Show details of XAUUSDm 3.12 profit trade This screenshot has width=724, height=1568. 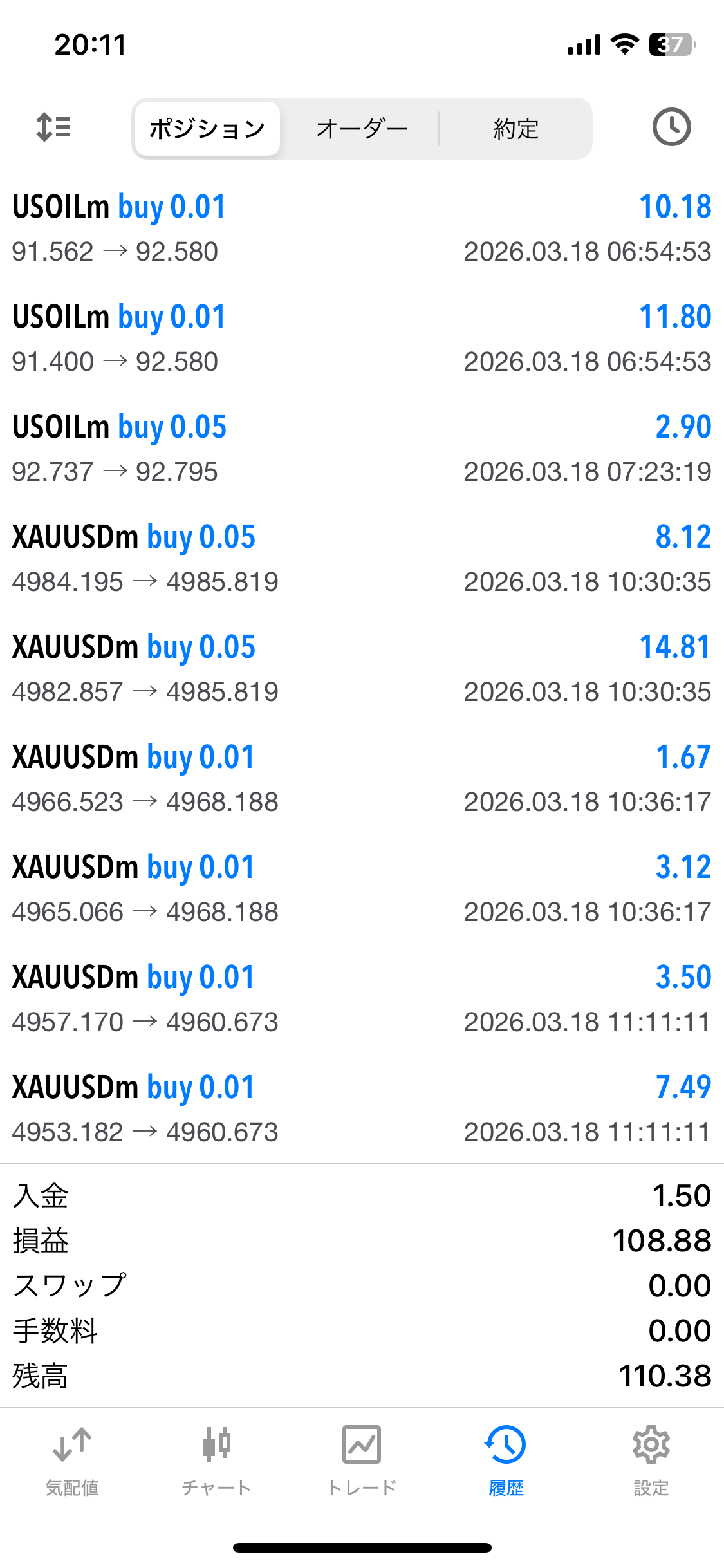pos(362,889)
